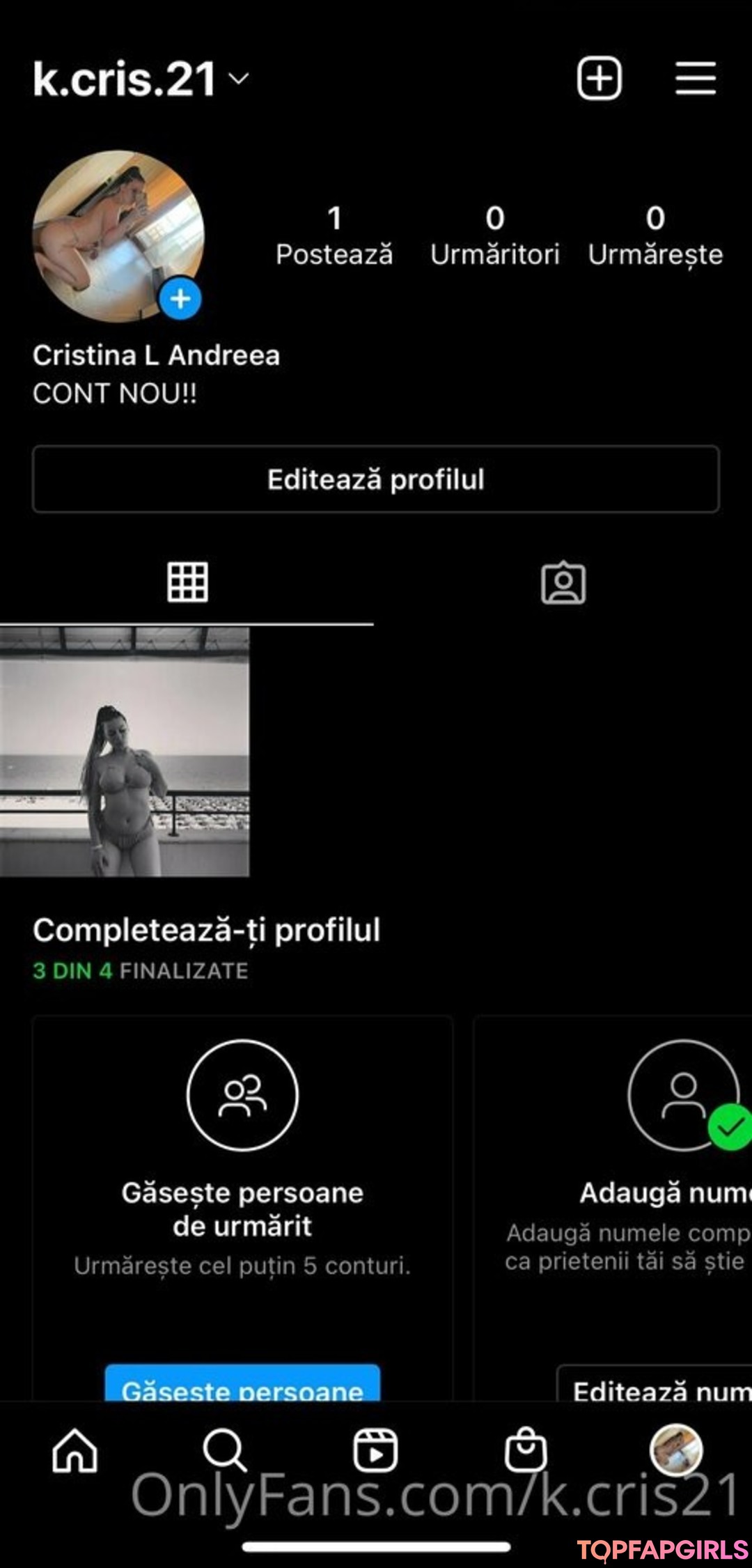Add a story via the blue plus badge

coord(180,299)
